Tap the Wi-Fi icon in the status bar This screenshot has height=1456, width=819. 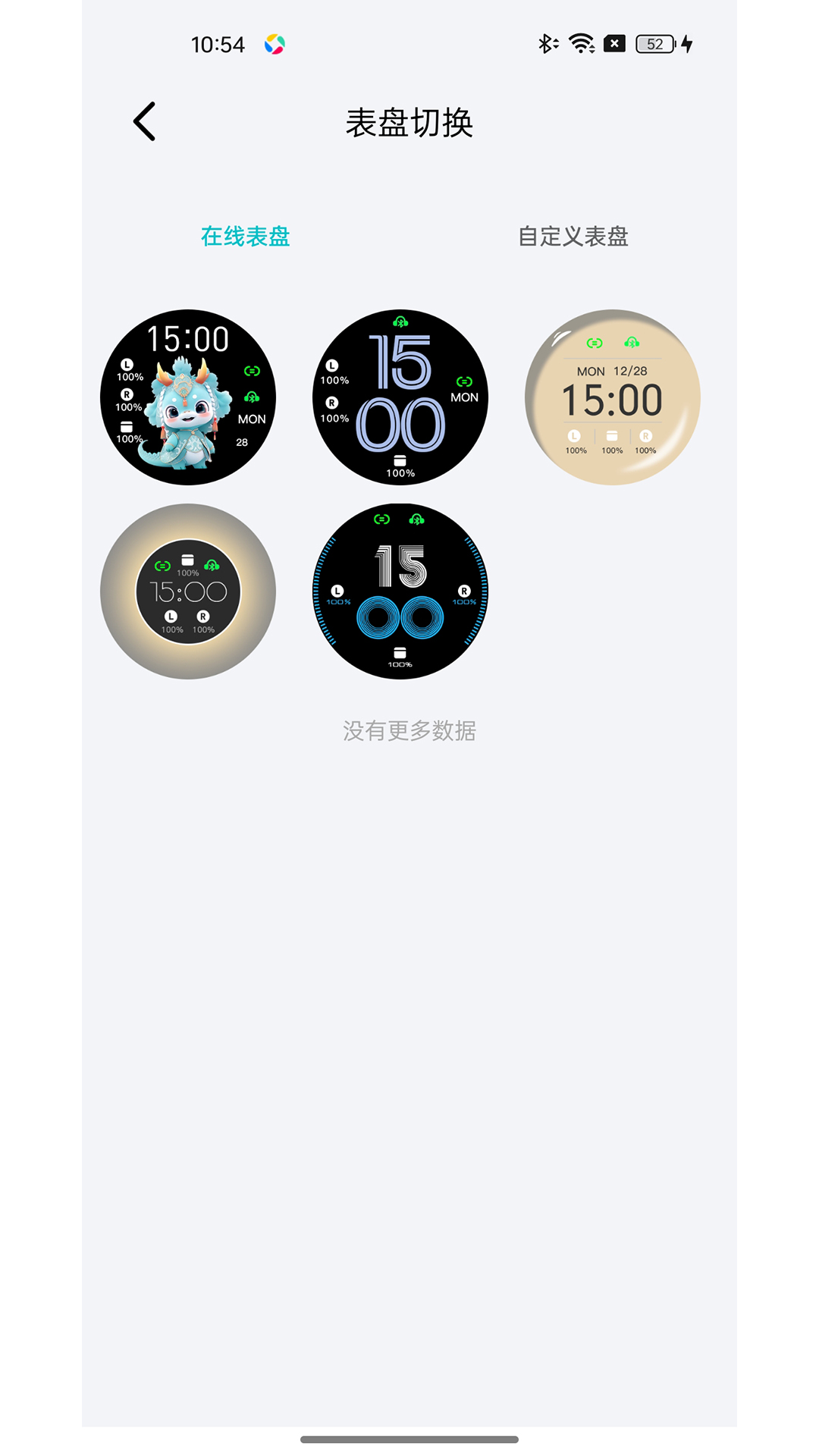point(581,43)
